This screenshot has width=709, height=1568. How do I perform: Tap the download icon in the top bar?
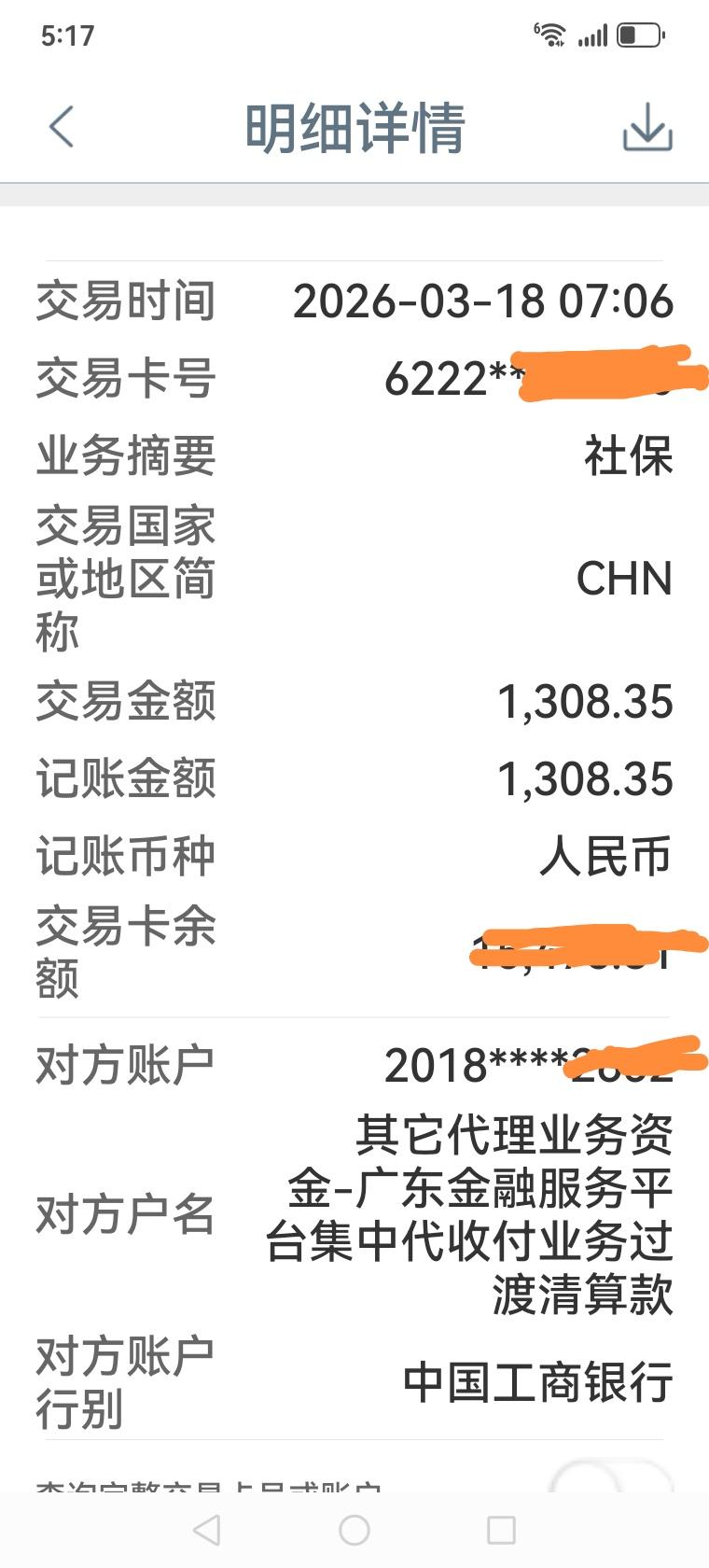[647, 129]
